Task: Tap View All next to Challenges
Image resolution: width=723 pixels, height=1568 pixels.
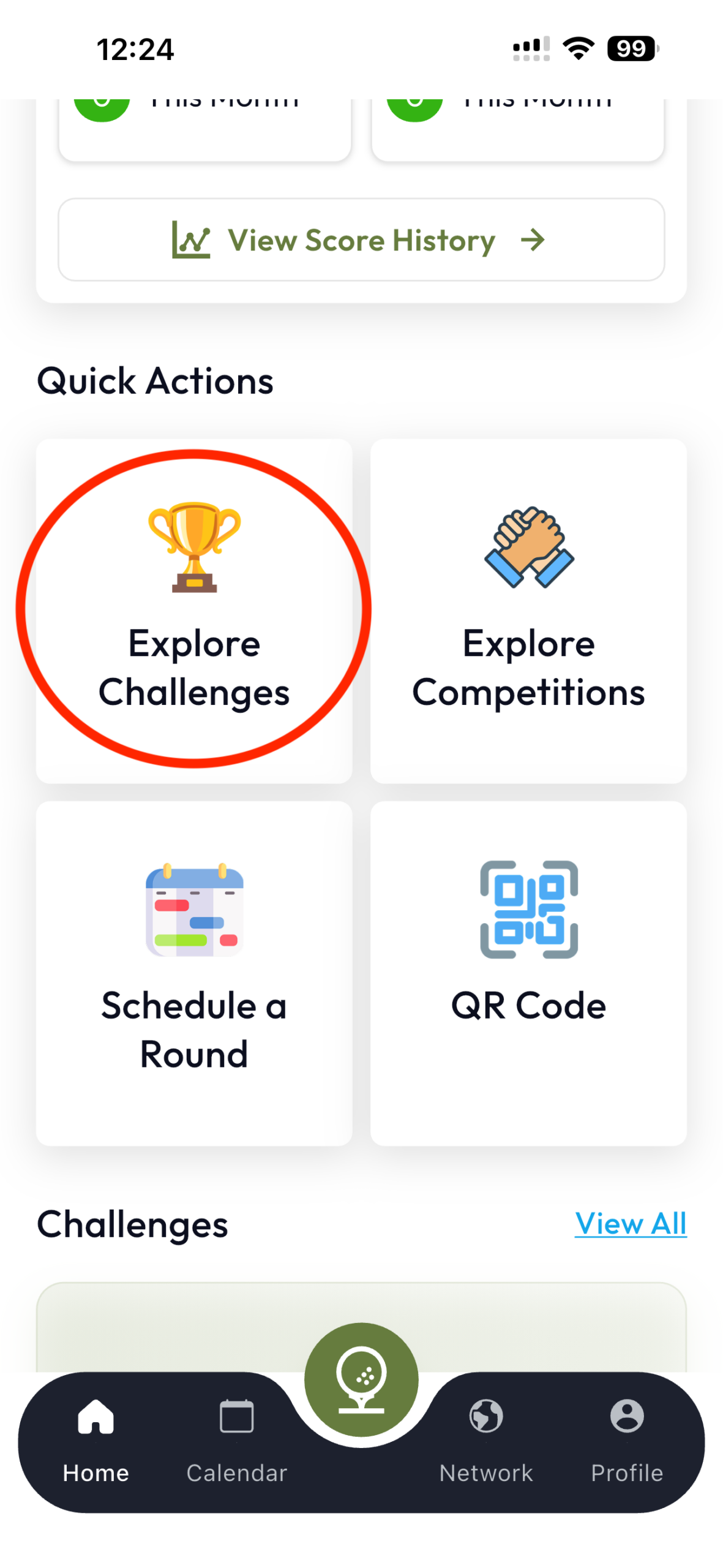Action: 630,1223
